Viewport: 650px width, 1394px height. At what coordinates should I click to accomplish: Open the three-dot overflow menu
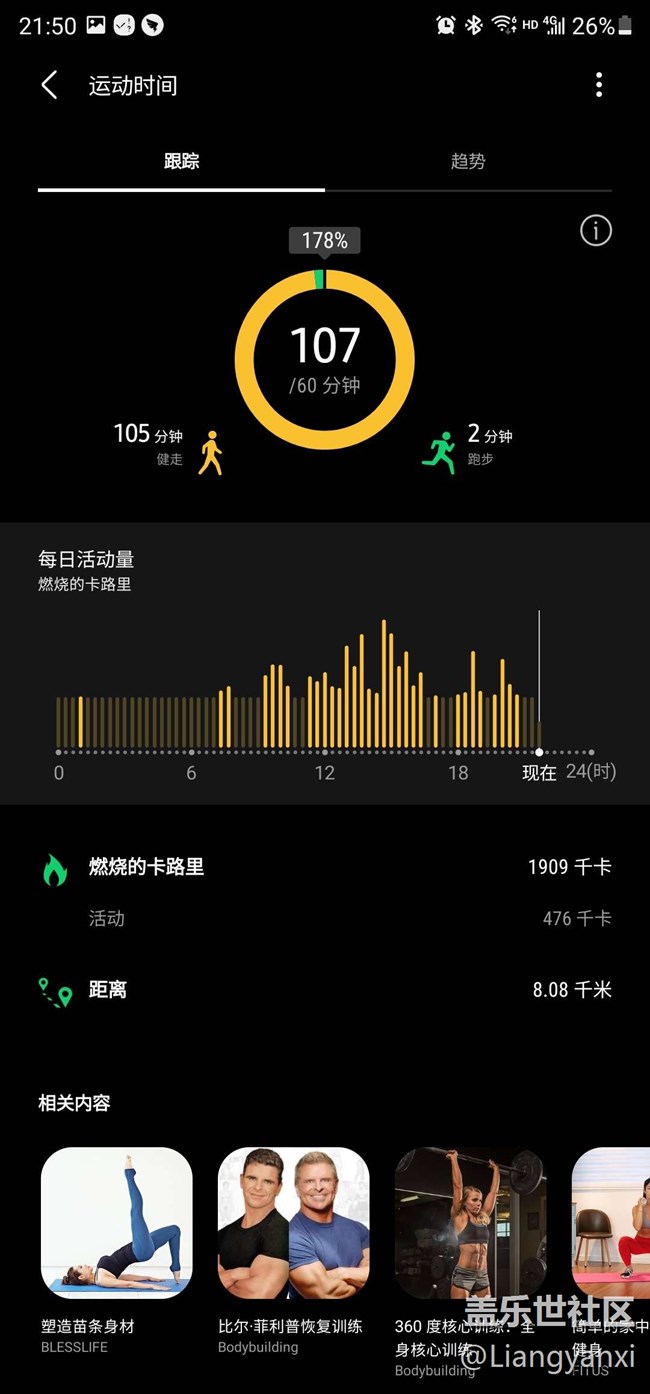599,85
